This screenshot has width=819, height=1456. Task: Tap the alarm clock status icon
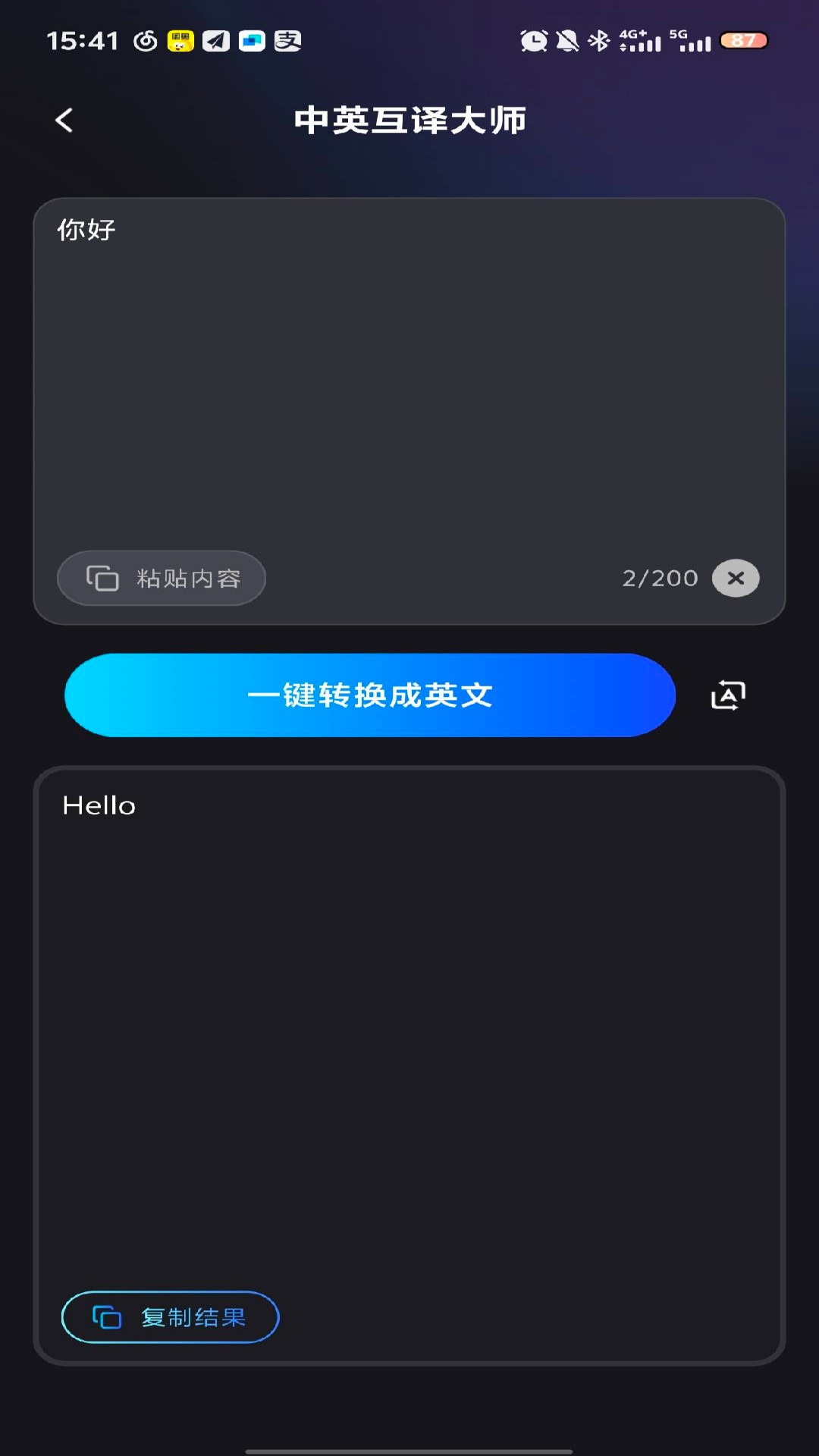[535, 42]
